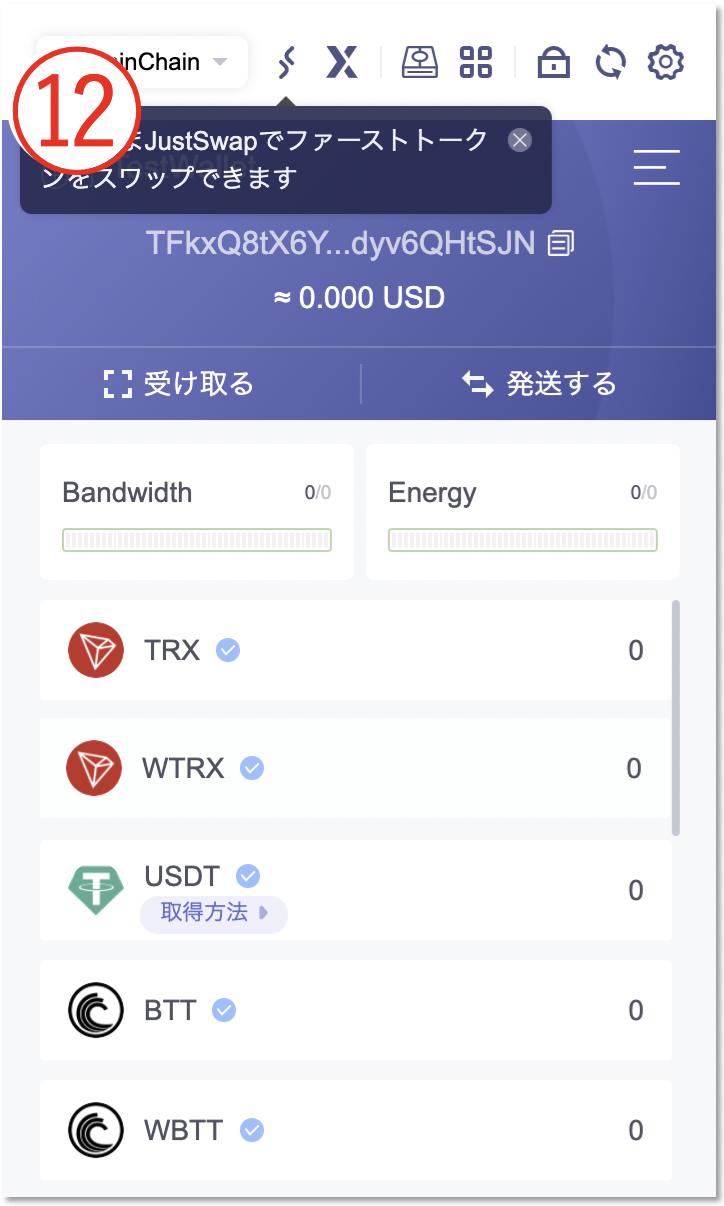The height and width of the screenshot is (1206, 724).
Task: Tap 発送する to send tokens
Action: (x=539, y=384)
